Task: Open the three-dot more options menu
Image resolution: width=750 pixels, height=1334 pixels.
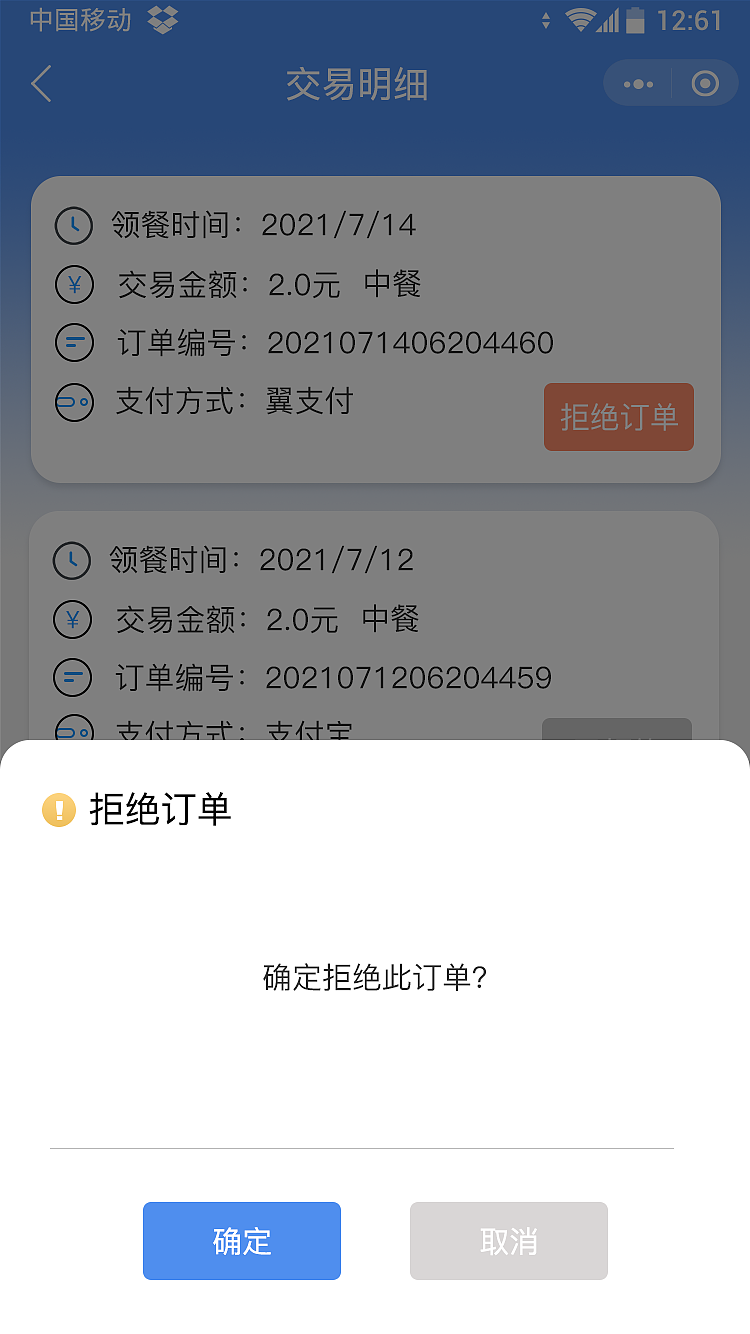Action: (x=637, y=84)
